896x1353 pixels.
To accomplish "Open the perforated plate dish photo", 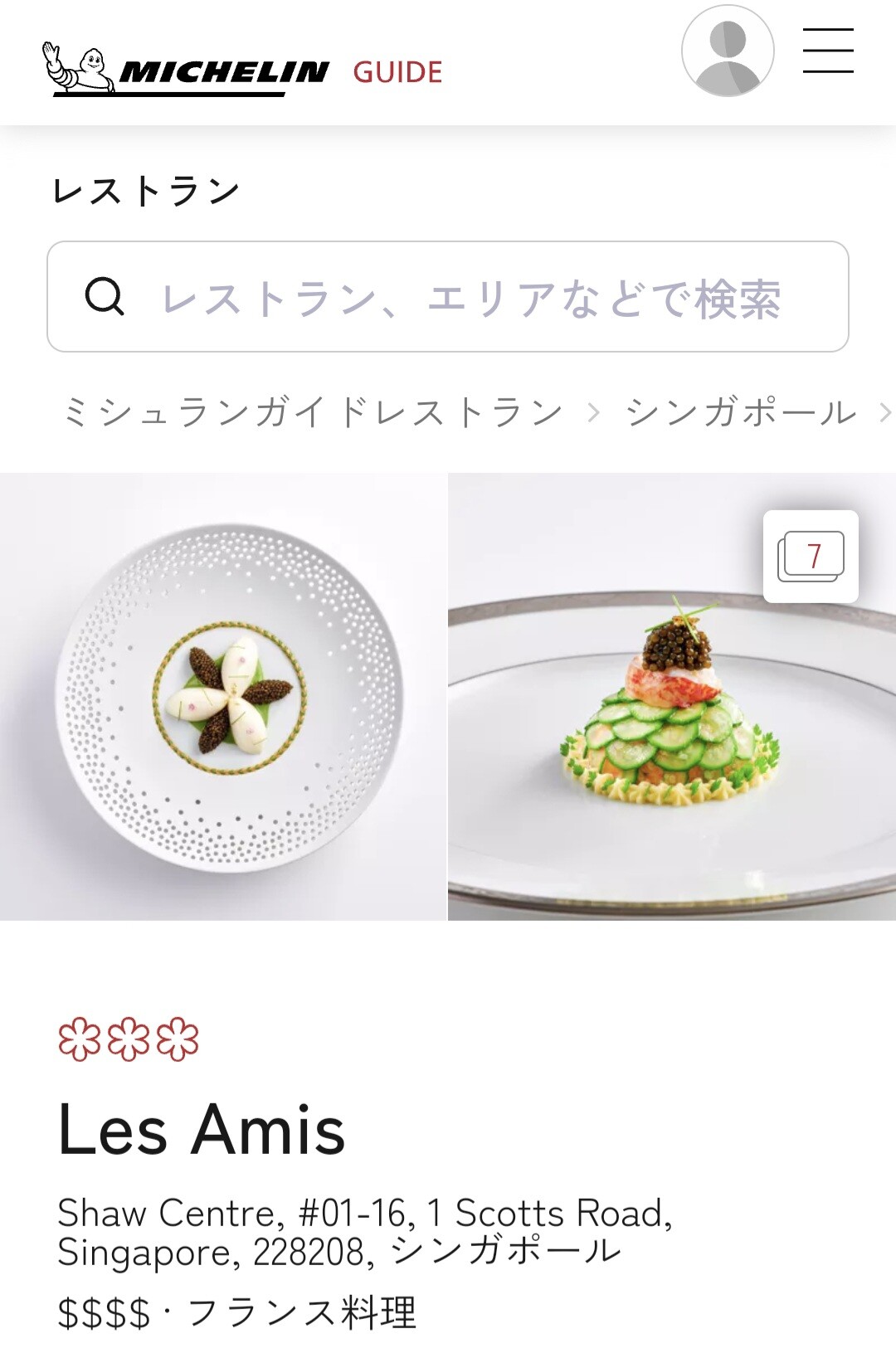I will click(x=223, y=696).
